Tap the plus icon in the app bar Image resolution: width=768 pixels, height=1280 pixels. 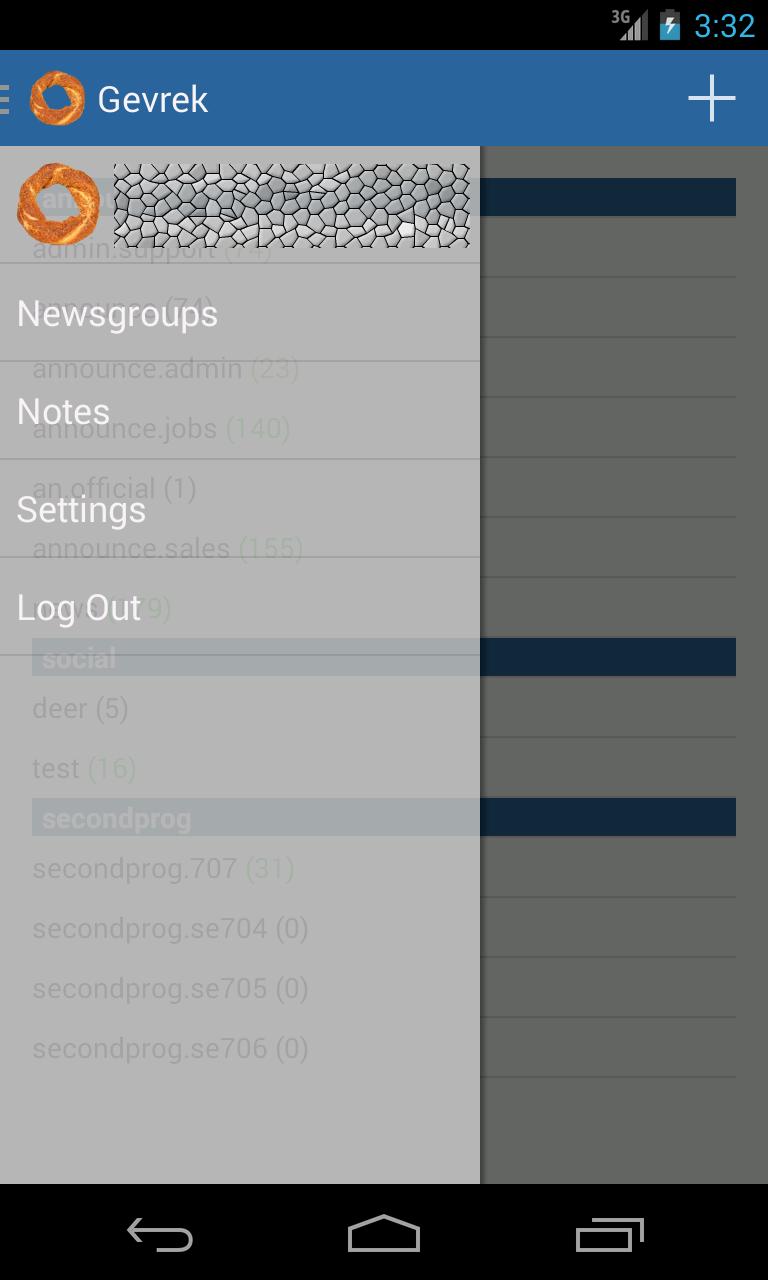[711, 98]
